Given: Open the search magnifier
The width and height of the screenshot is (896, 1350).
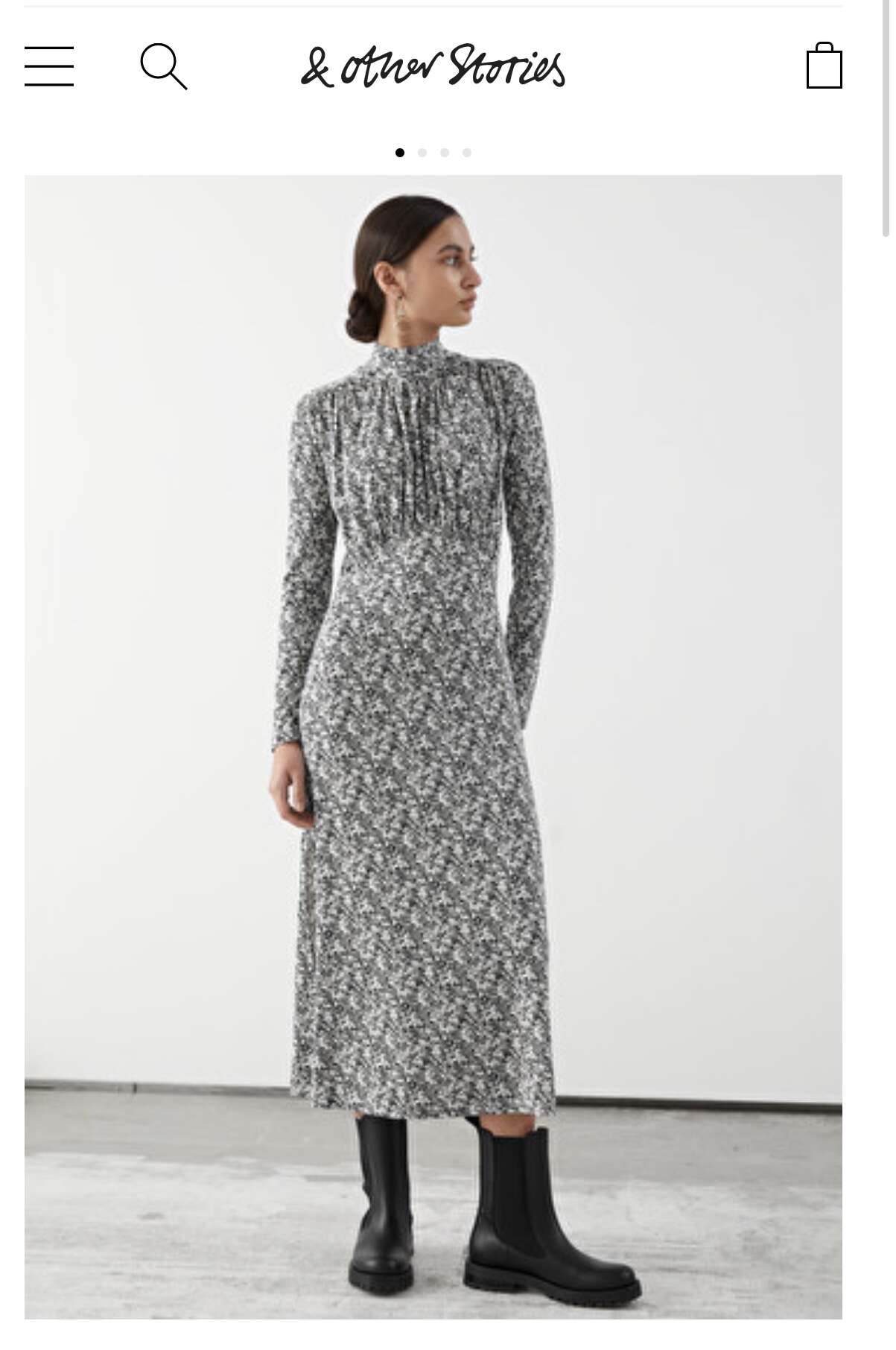Looking at the screenshot, I should click(163, 66).
